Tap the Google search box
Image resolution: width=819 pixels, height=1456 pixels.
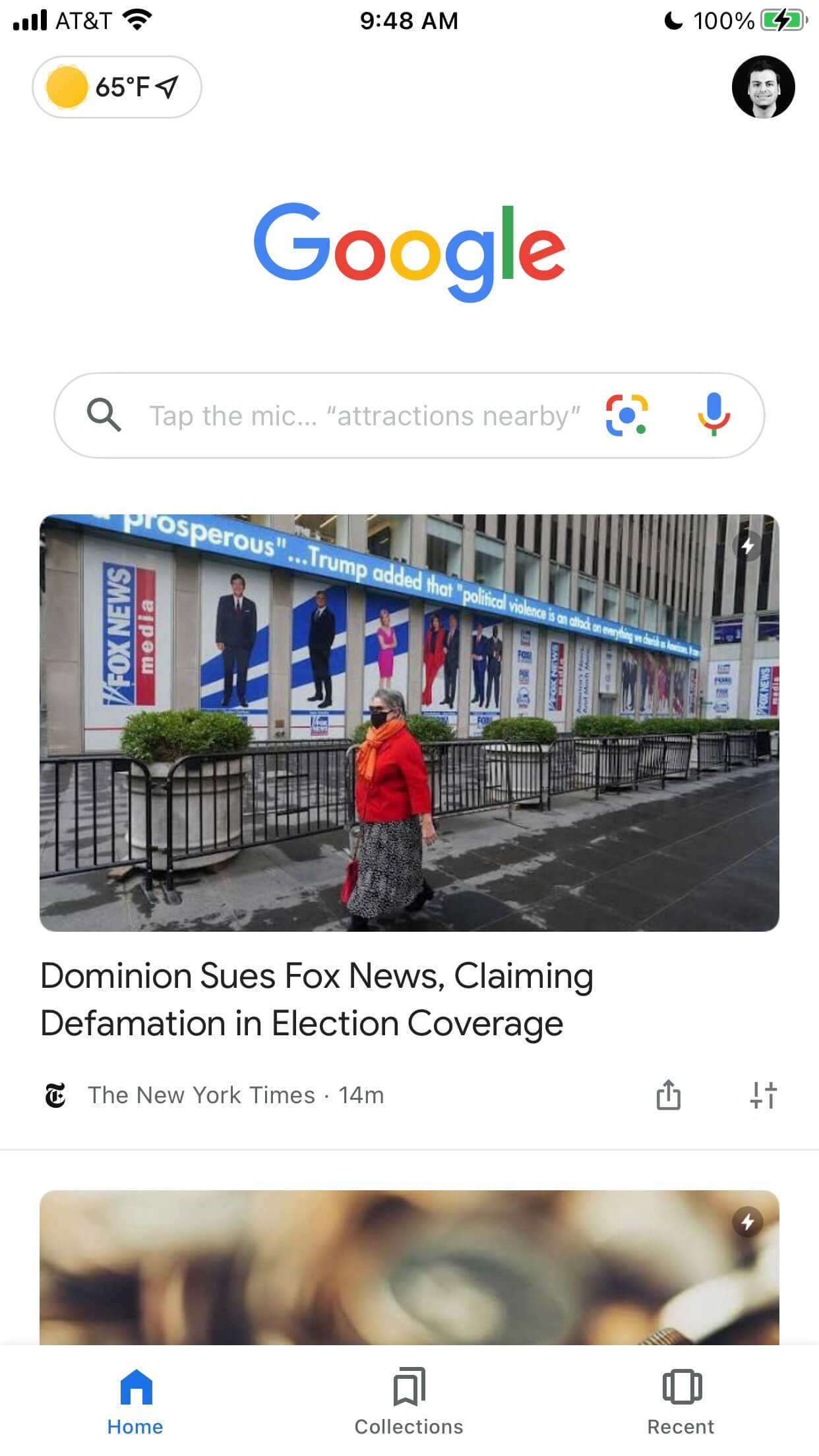363,415
